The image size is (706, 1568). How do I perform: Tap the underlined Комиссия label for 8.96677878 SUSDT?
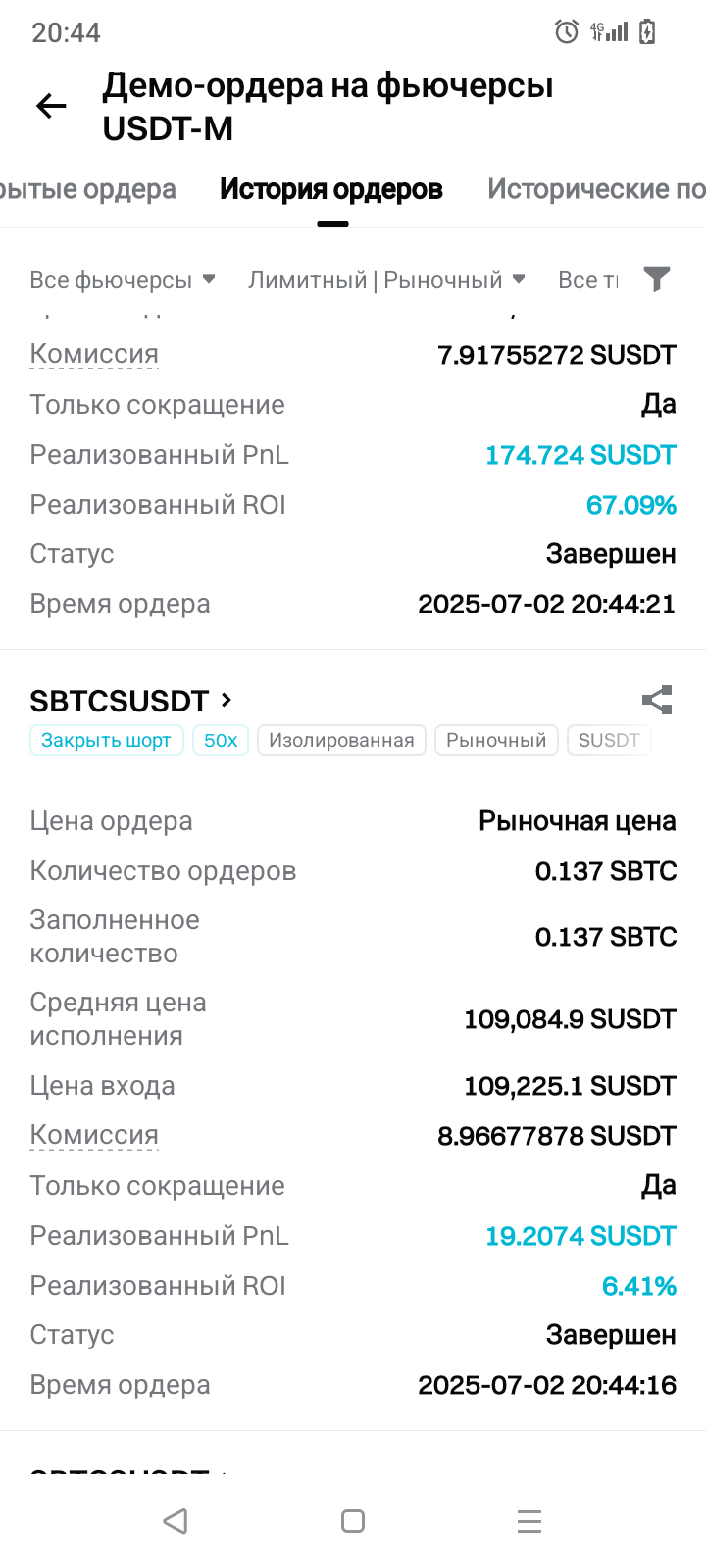[x=94, y=1135]
